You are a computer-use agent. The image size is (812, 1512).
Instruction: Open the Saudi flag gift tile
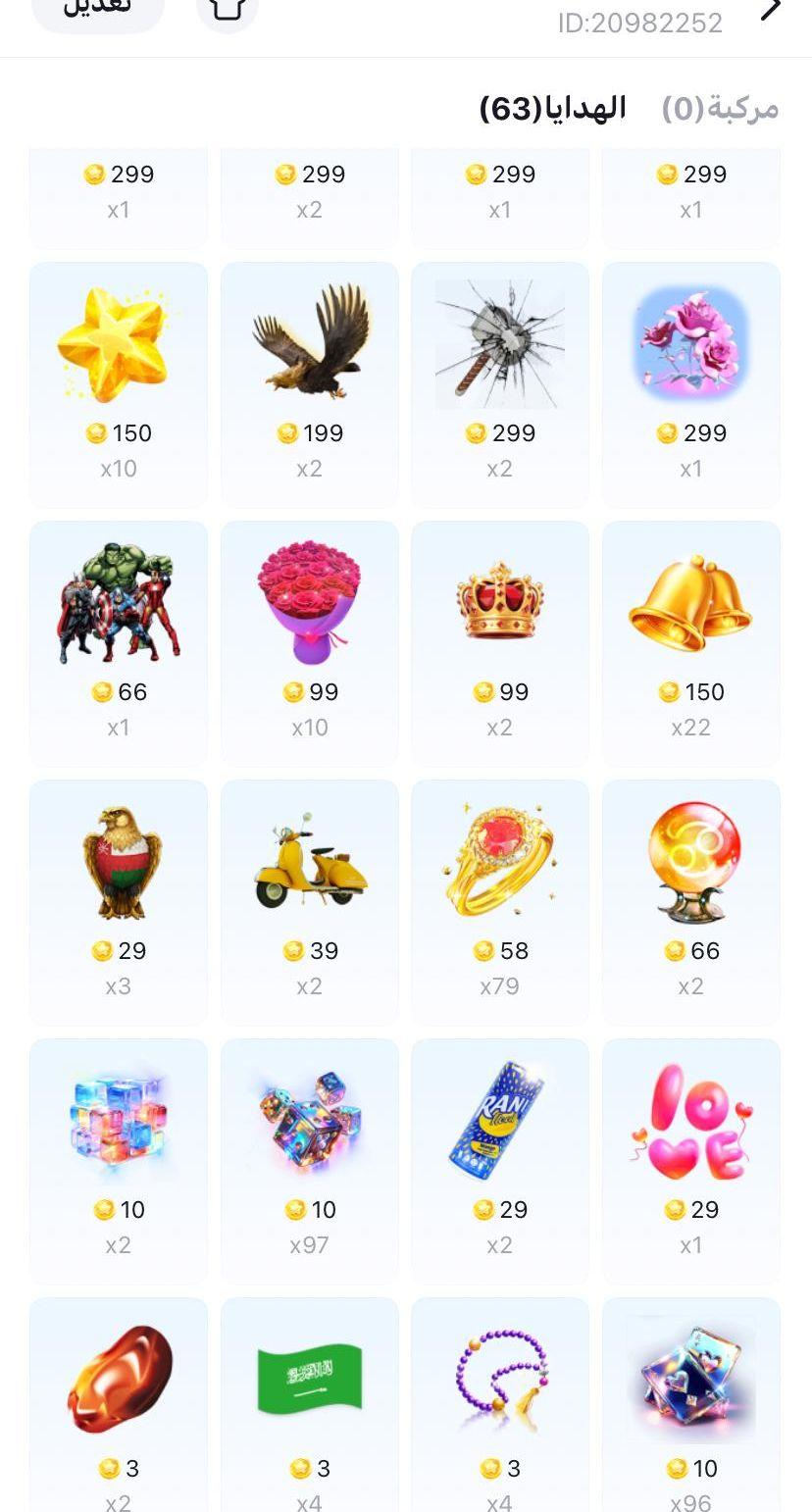[310, 1405]
